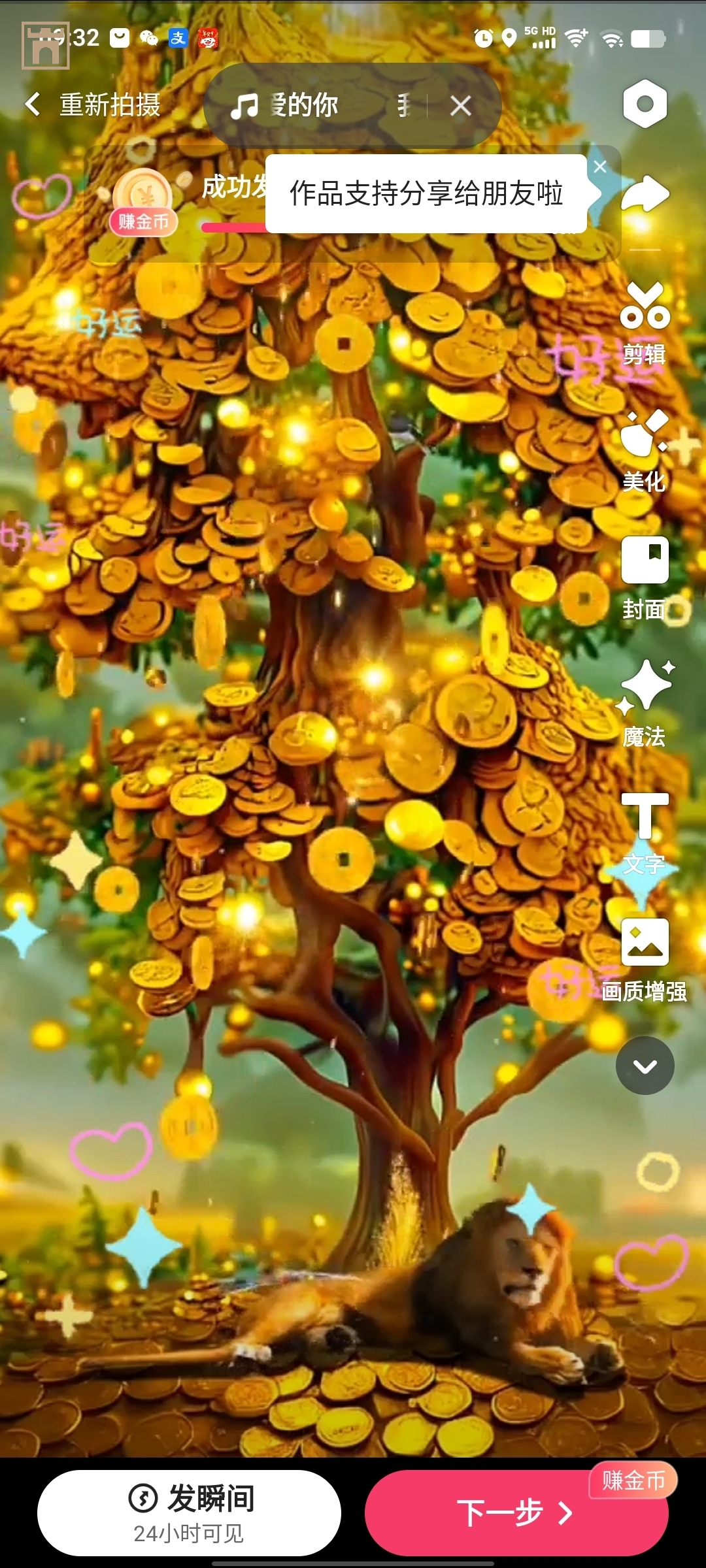Open the settings hexagon icon
Screen dimensions: 706x1568
tap(645, 104)
